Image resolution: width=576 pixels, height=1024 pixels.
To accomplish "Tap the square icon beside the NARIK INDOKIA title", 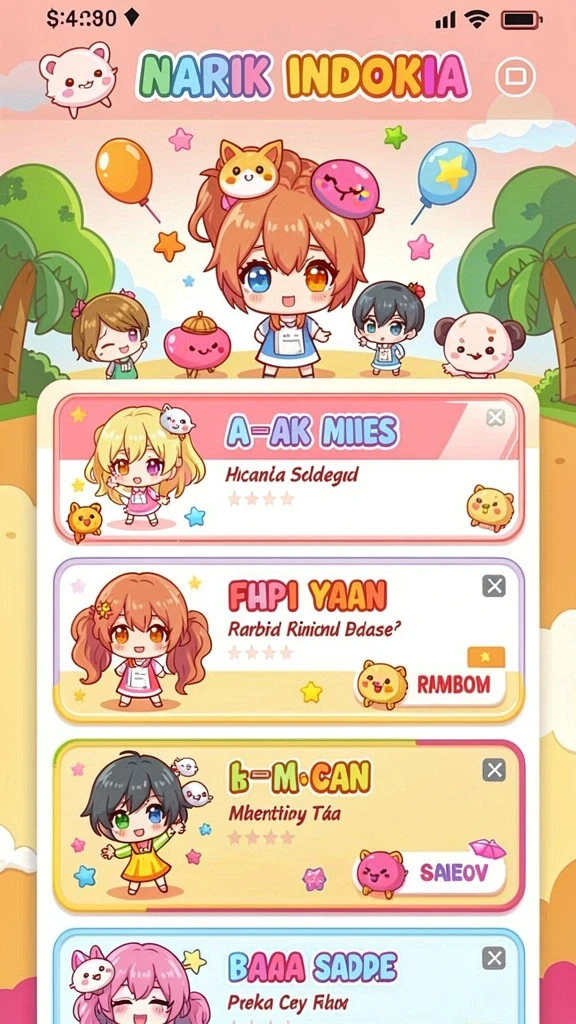I will click(x=515, y=77).
